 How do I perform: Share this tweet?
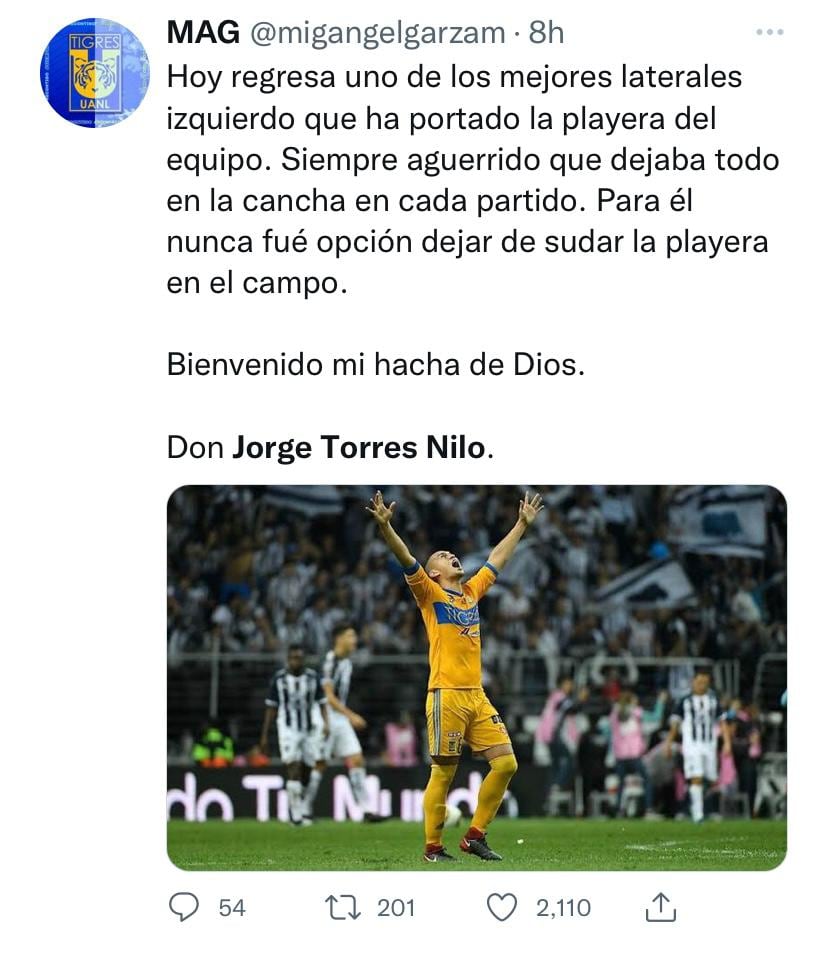point(661,907)
